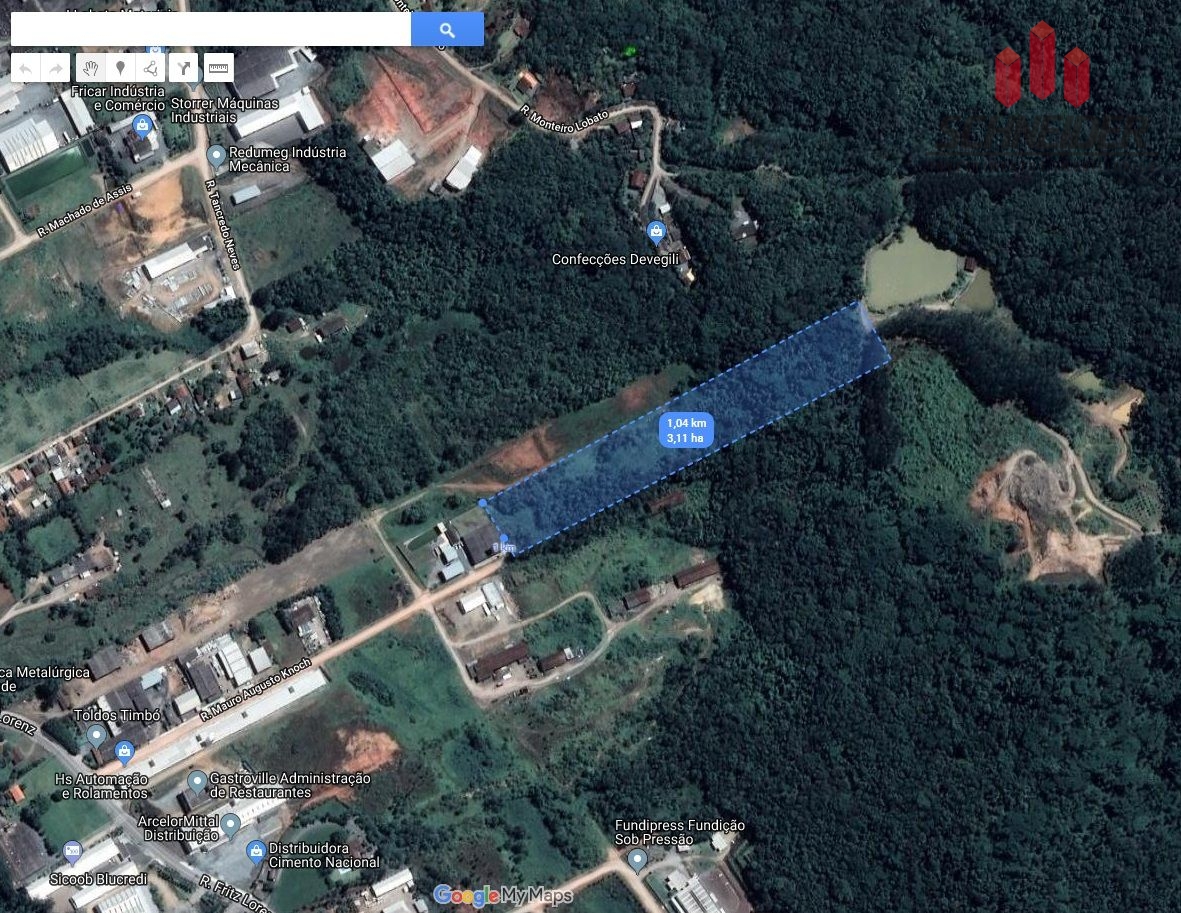Tap the search text field
Image resolution: width=1181 pixels, height=913 pixels.
pyautogui.click(x=210, y=30)
